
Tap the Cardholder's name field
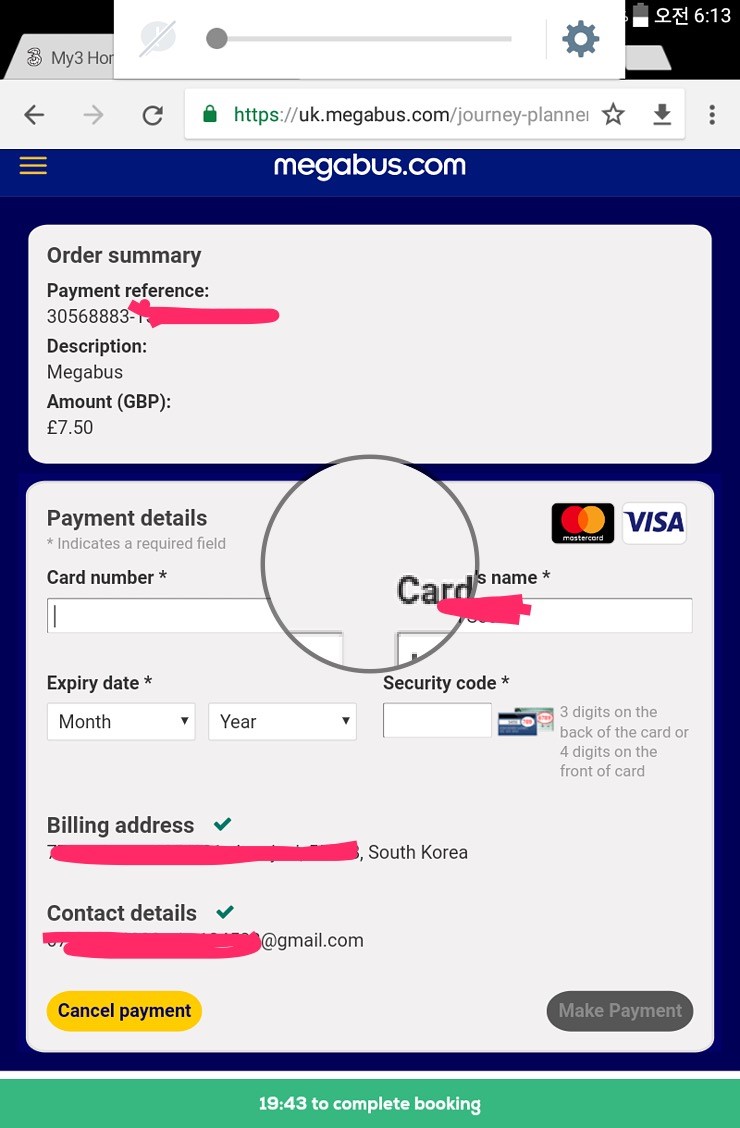(x=600, y=616)
